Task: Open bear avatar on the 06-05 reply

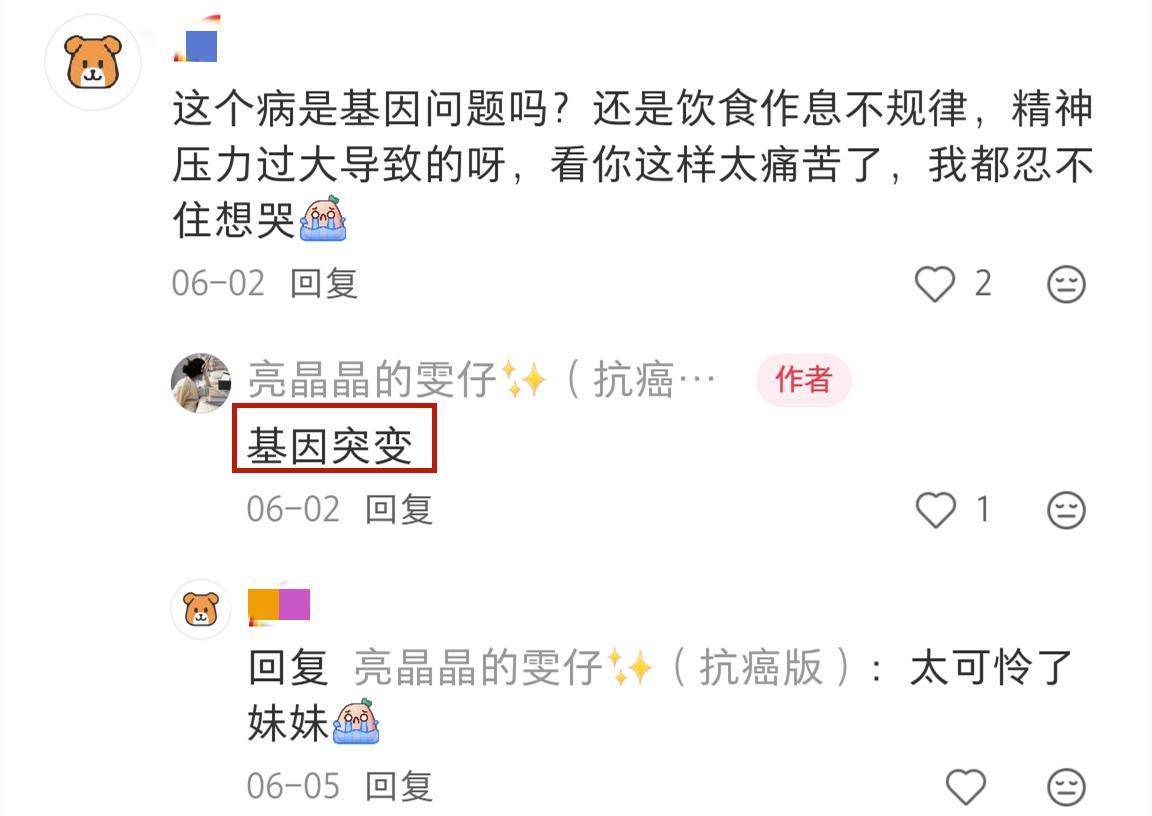Action: pyautogui.click(x=201, y=608)
